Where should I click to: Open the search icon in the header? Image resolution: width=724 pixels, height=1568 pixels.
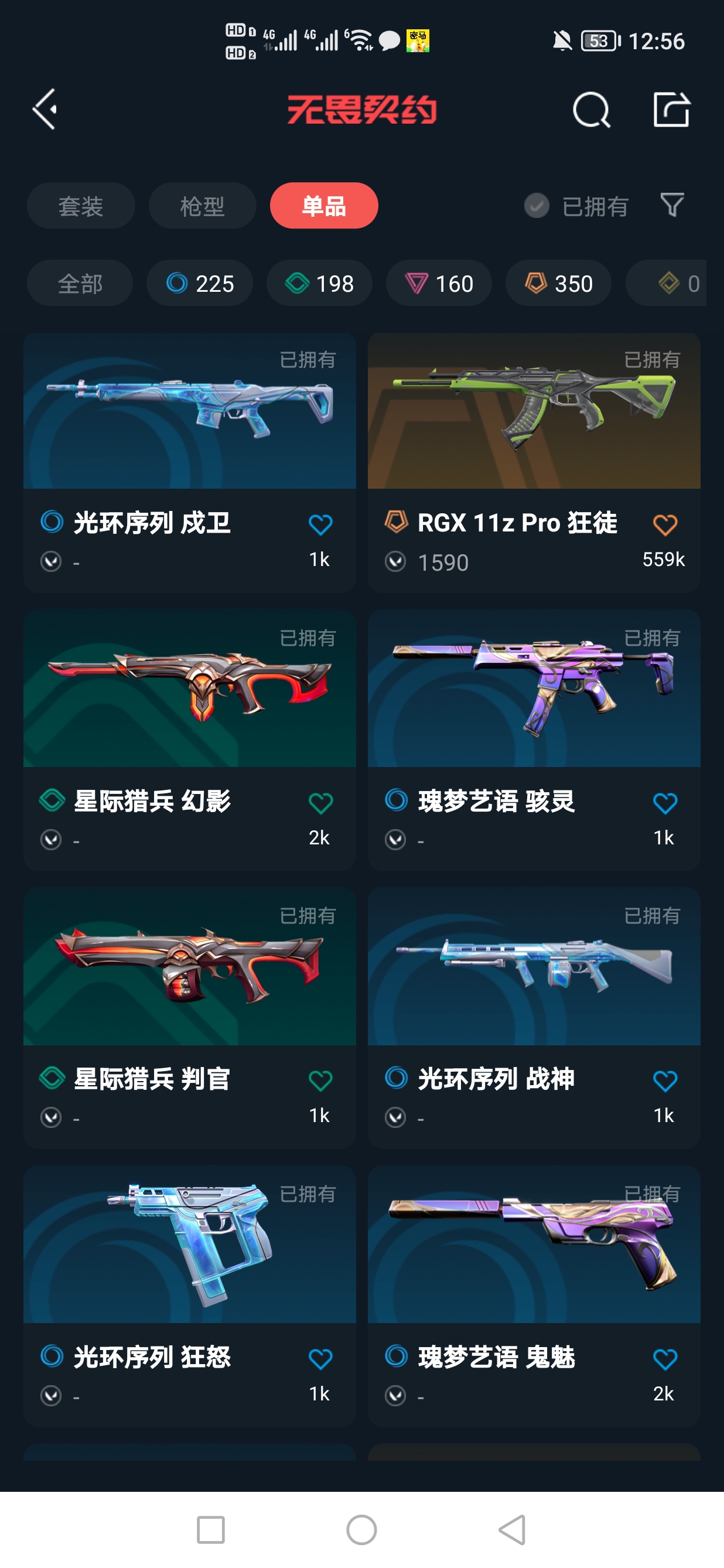pyautogui.click(x=591, y=110)
